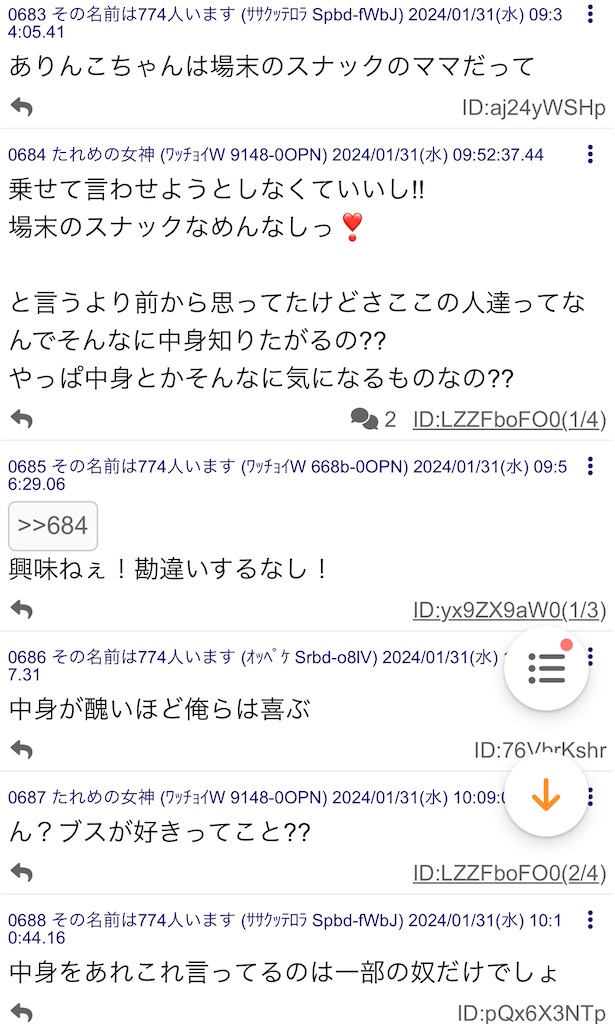The image size is (615, 1024).
Task: Reply to post 0688
Action: pyautogui.click(x=21, y=1011)
